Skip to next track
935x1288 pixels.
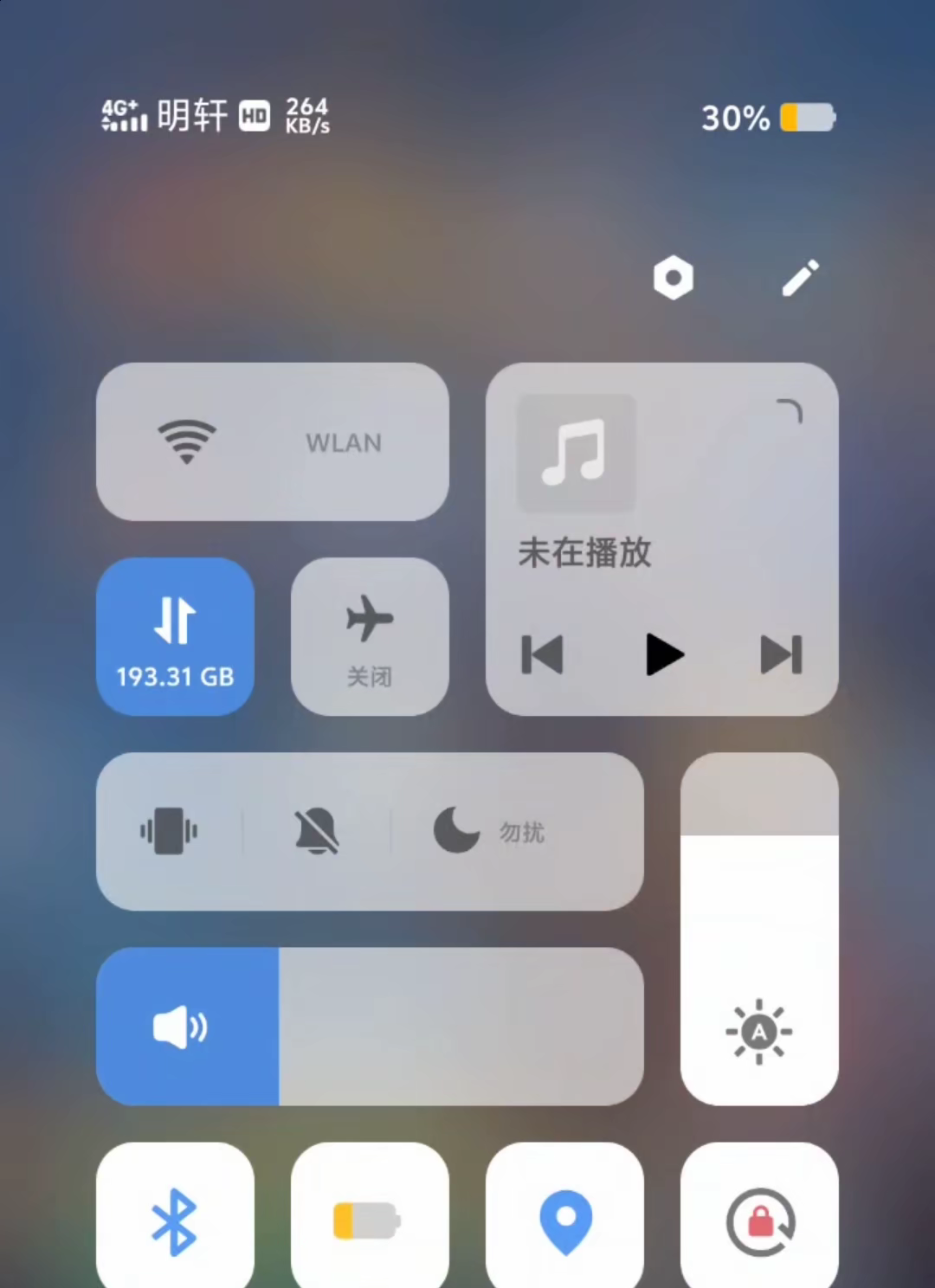click(x=781, y=654)
